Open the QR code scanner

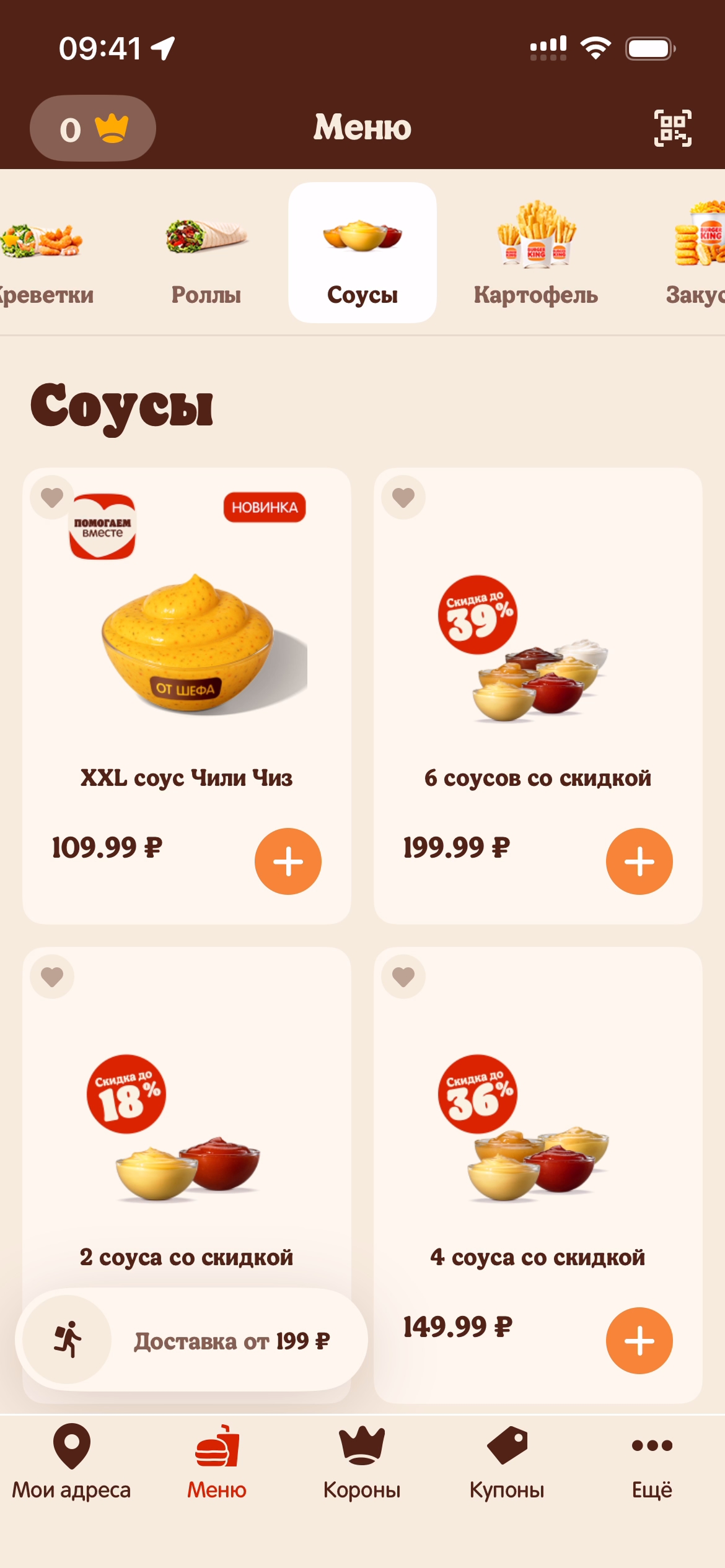tap(672, 128)
